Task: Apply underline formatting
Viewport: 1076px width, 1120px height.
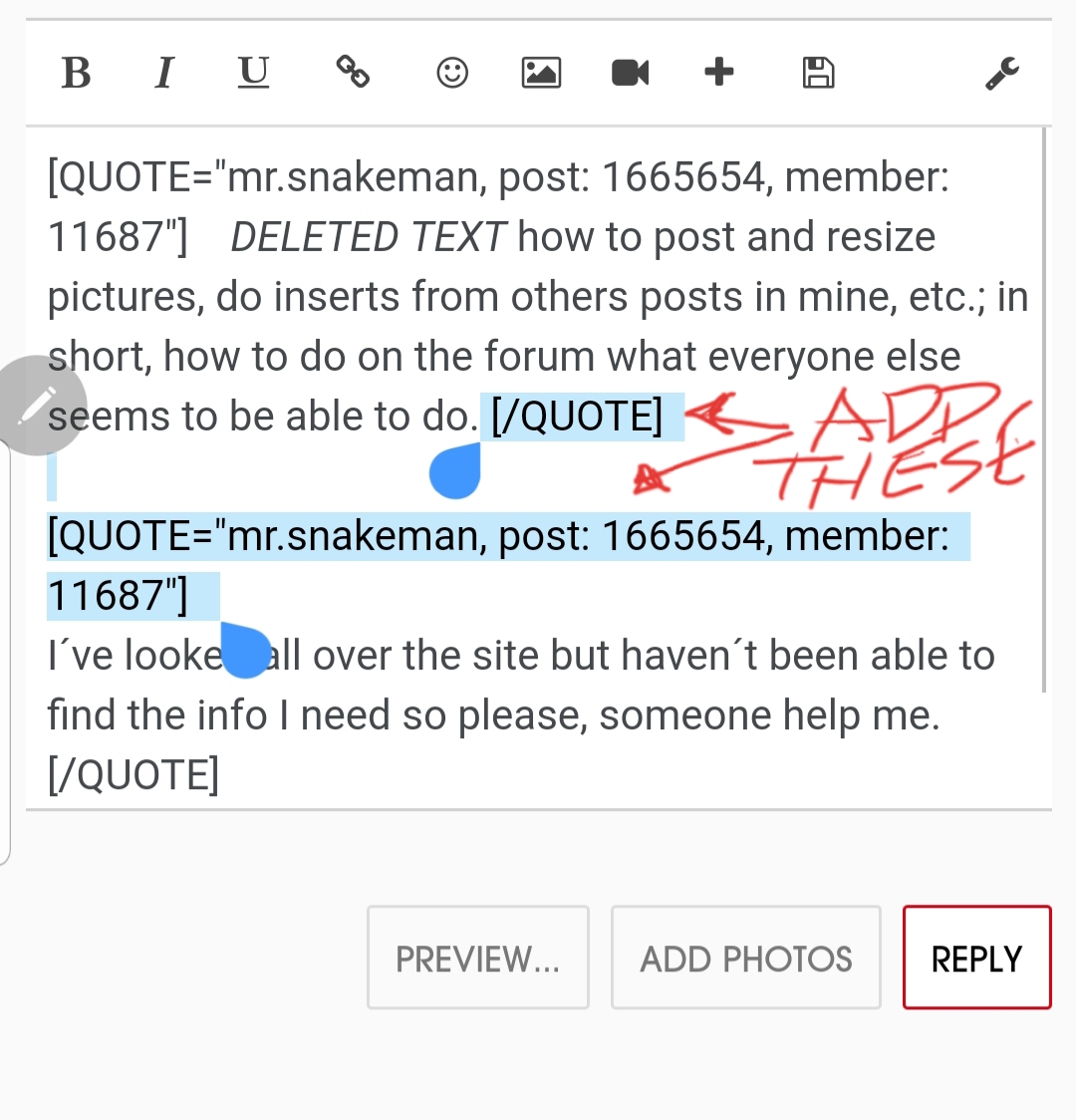Action: tap(253, 73)
